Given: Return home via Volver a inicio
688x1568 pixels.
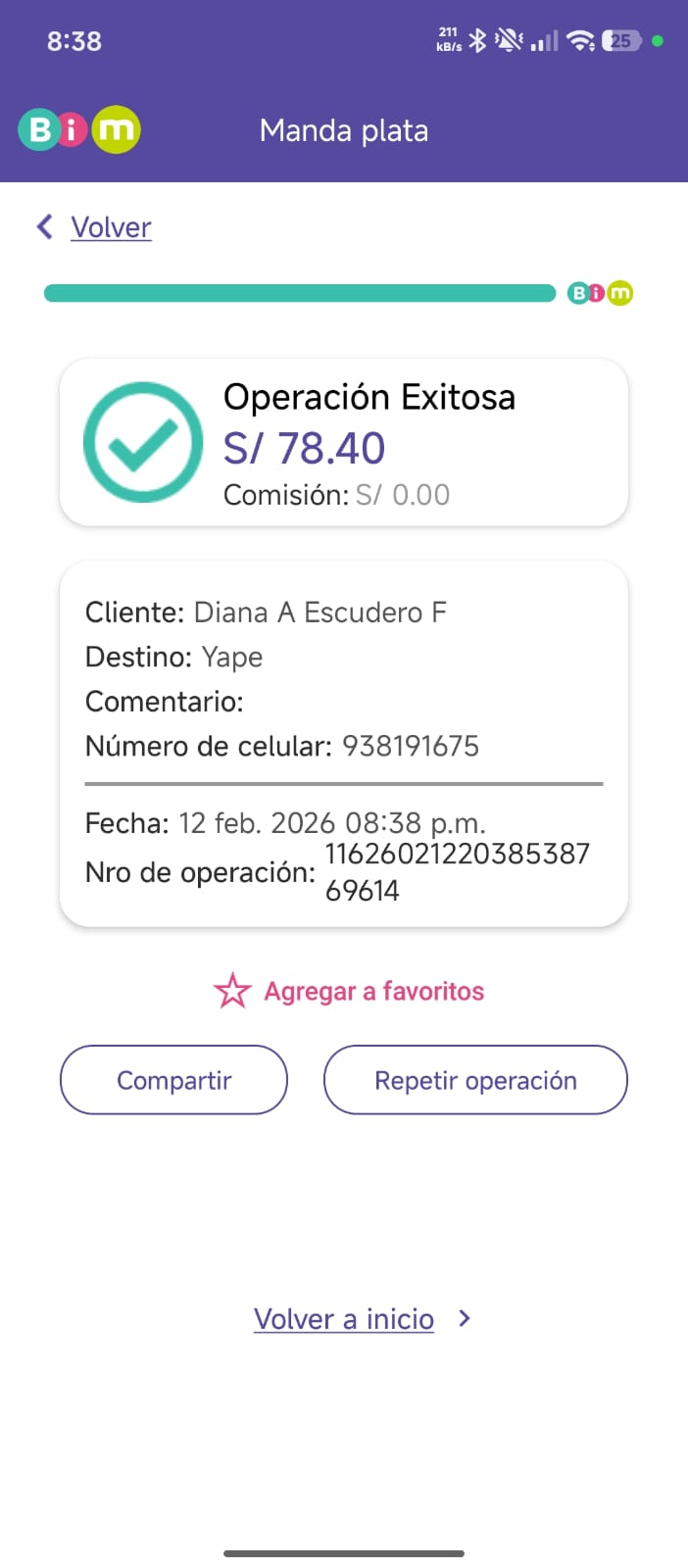Looking at the screenshot, I should 344,1319.
